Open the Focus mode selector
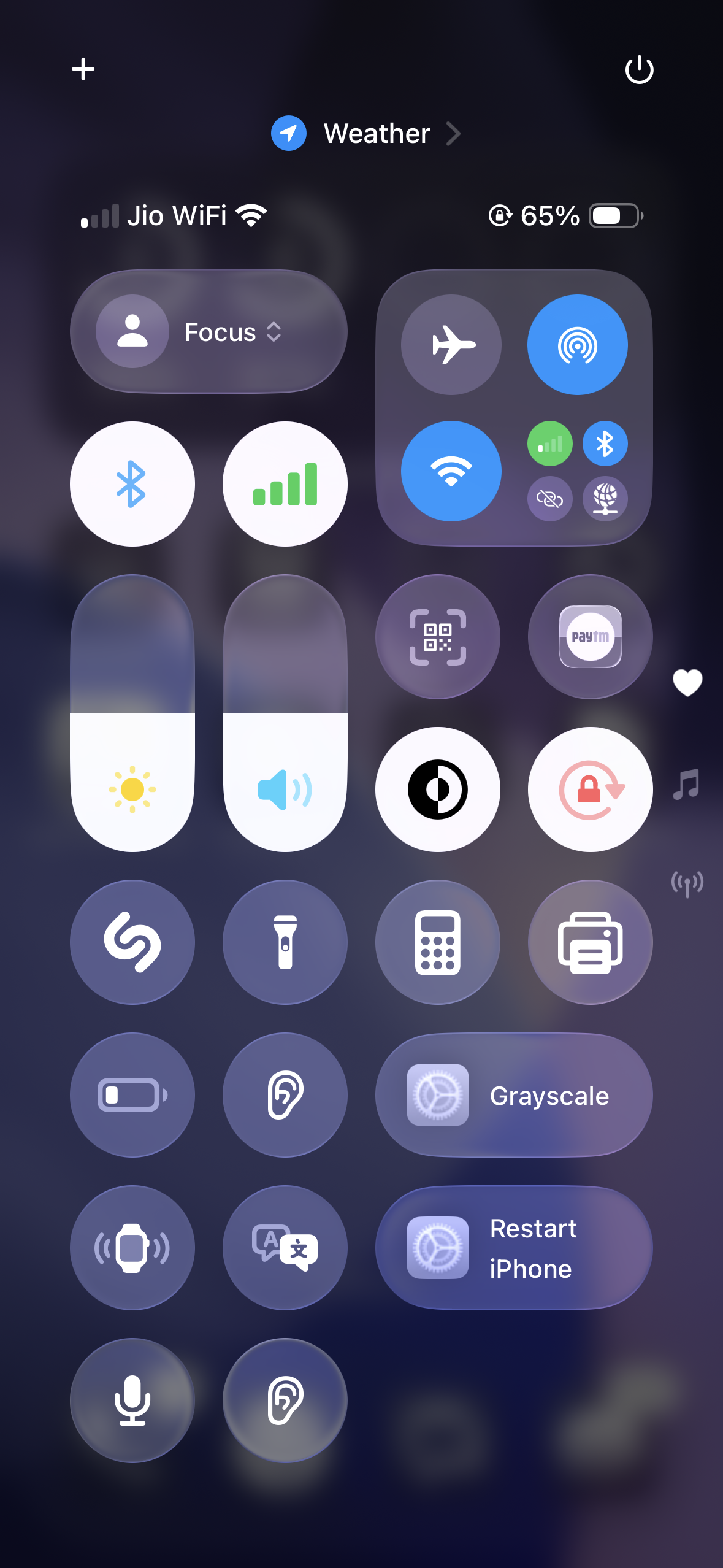Screen dimensions: 723x1568 (x=208, y=332)
